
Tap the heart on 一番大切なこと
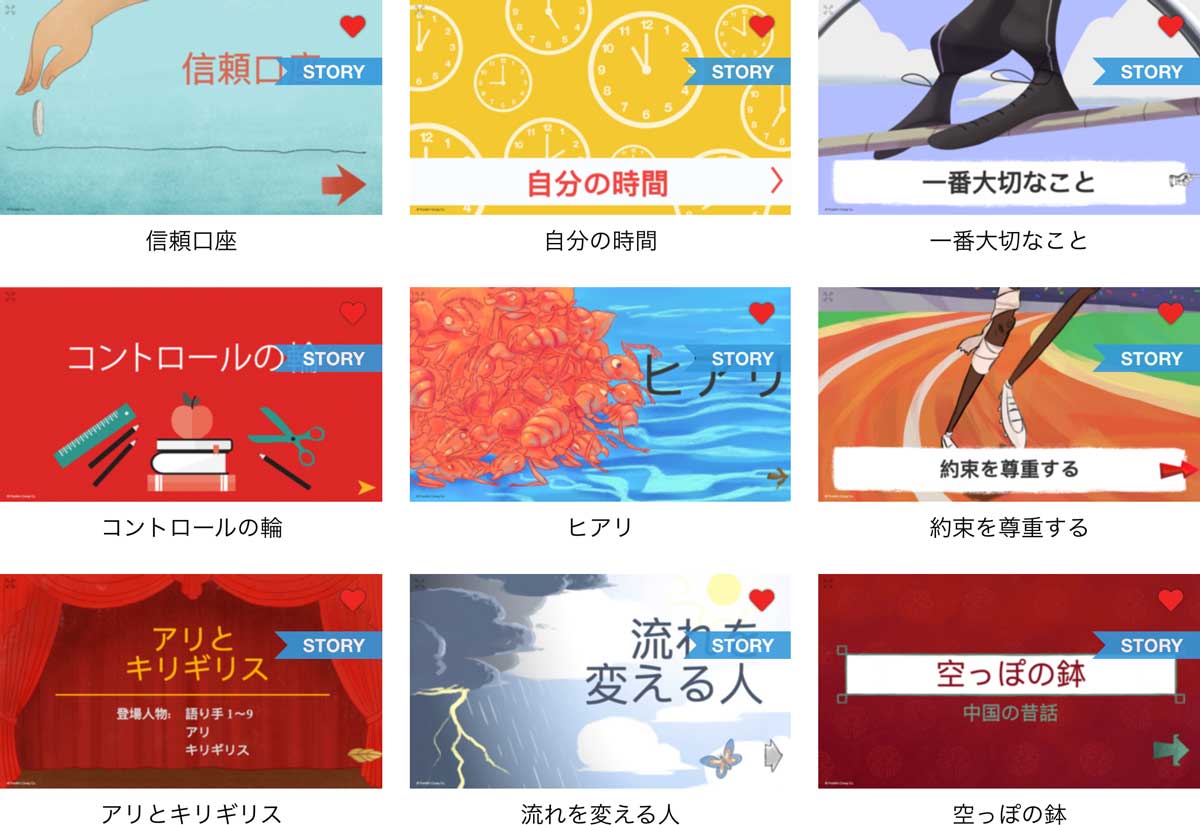pos(1171,26)
